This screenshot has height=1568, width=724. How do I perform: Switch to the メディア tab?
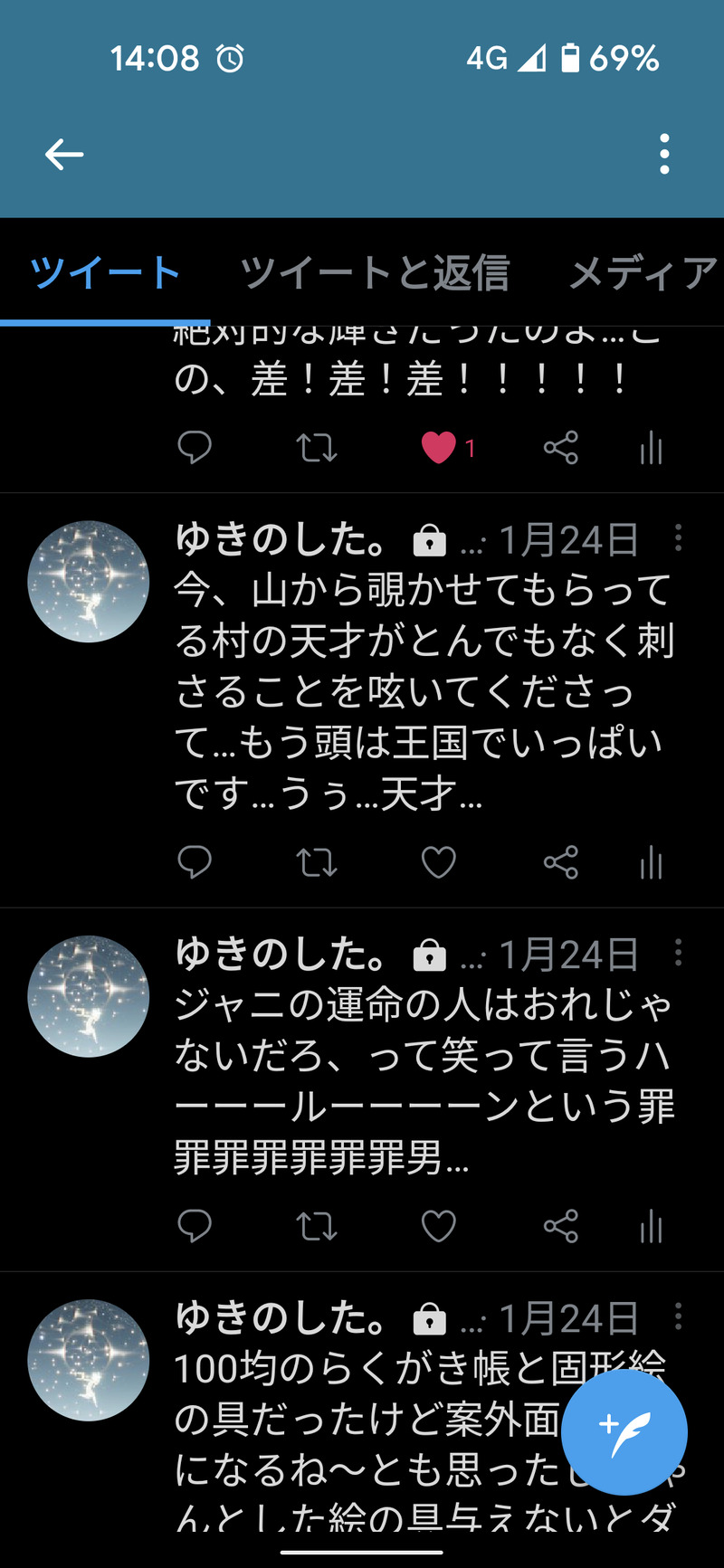(x=643, y=272)
